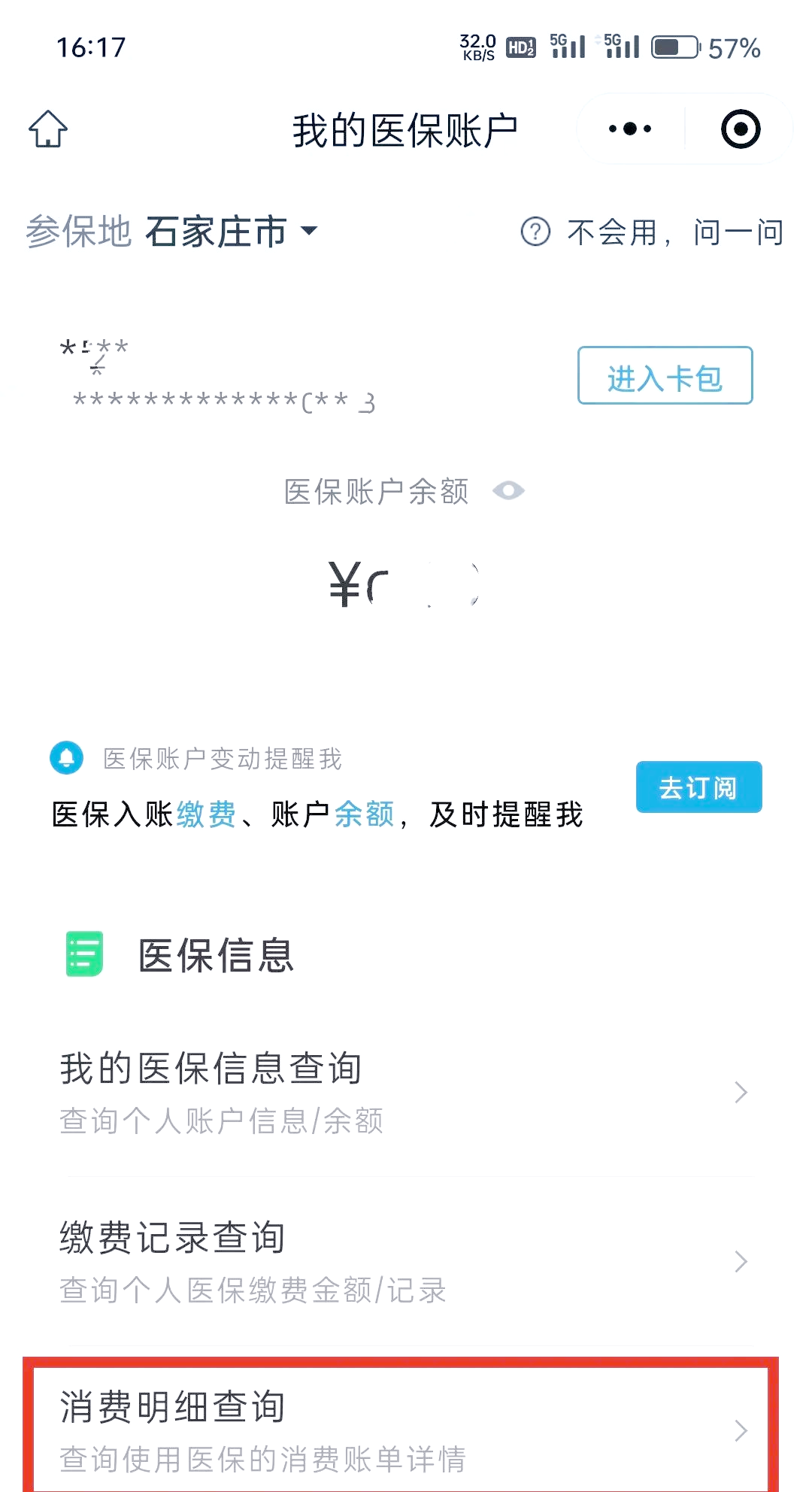Image resolution: width=812 pixels, height=1492 pixels.
Task: Open 不会用，问一问 help link
Action: coord(653,232)
